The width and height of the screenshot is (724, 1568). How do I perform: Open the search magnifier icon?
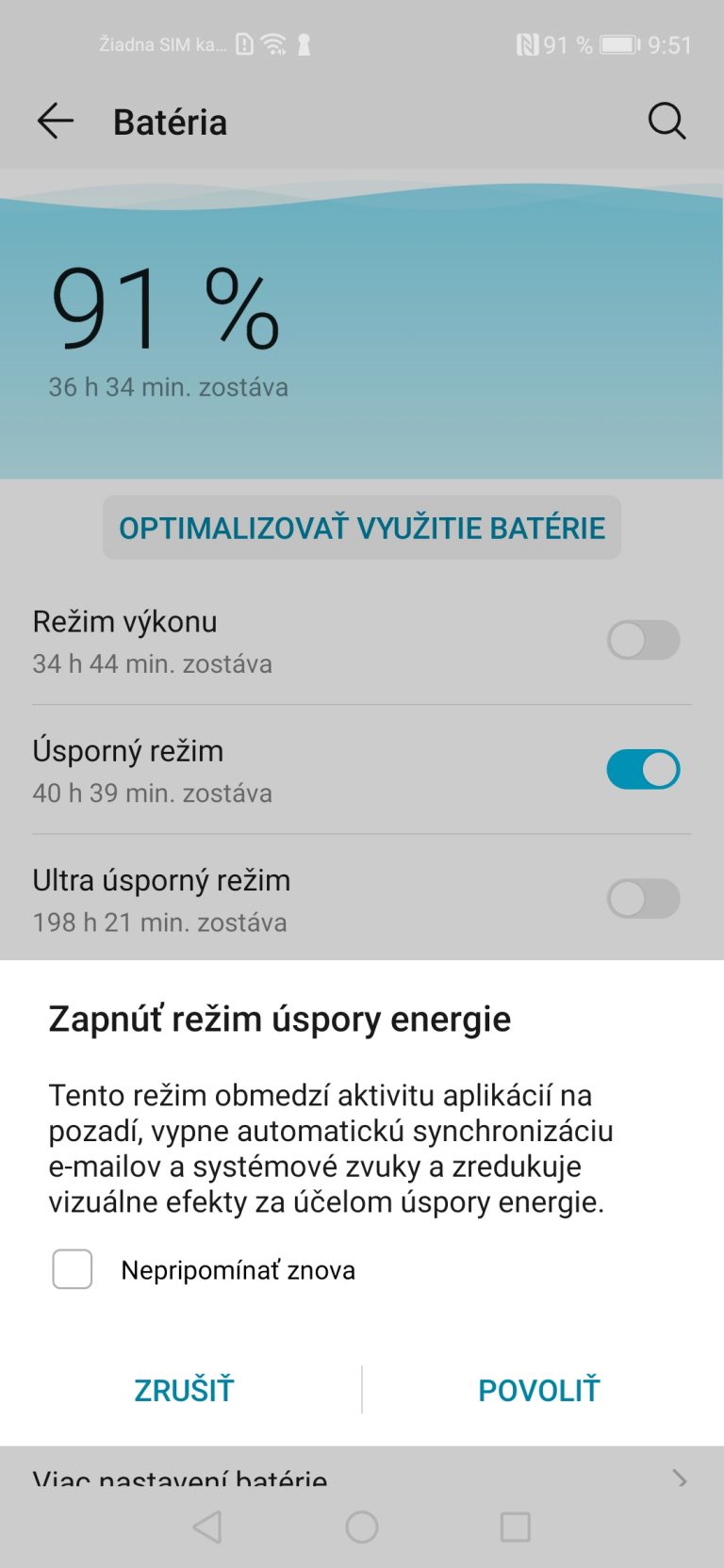(x=666, y=122)
